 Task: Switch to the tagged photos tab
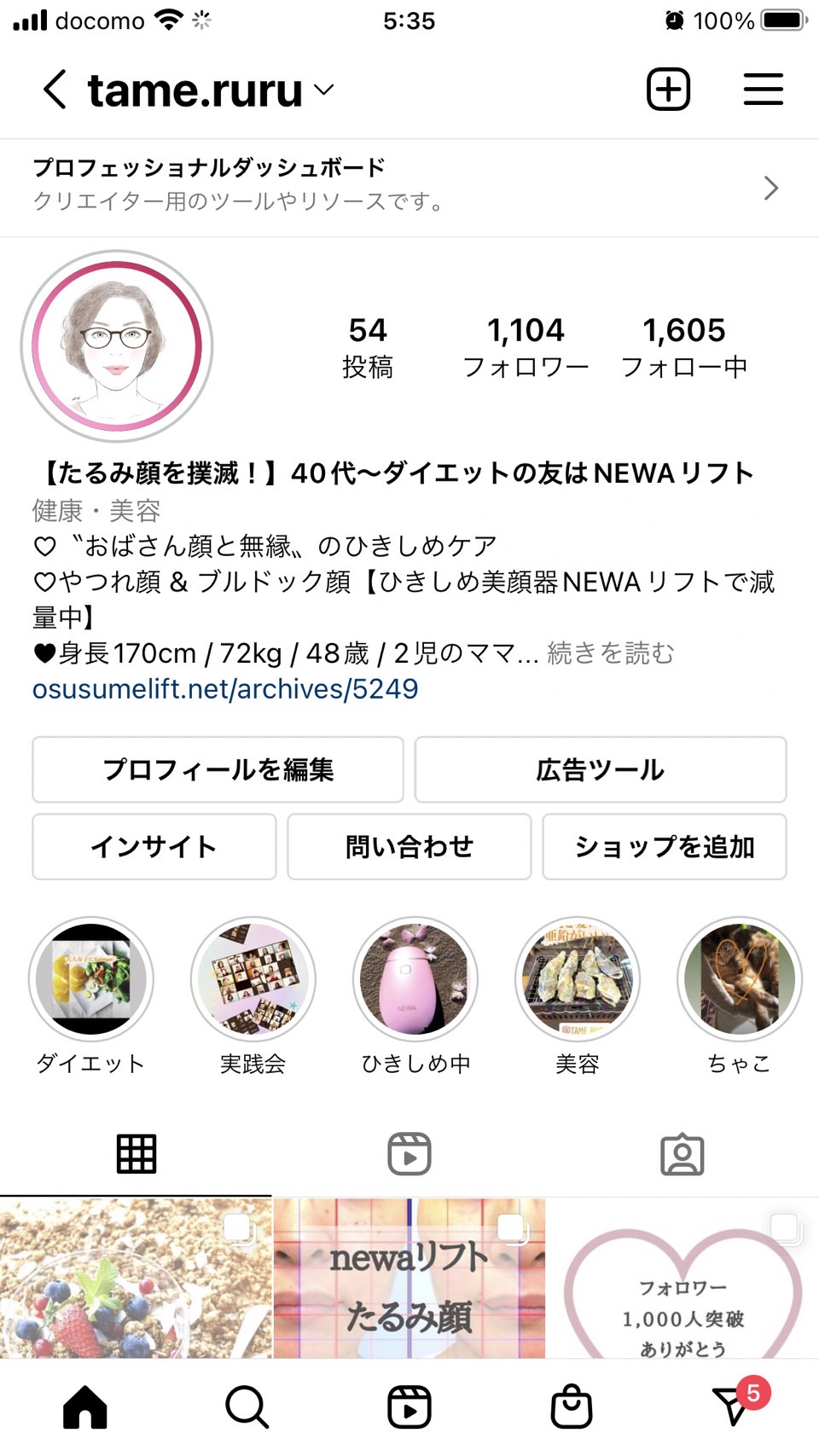click(682, 1154)
